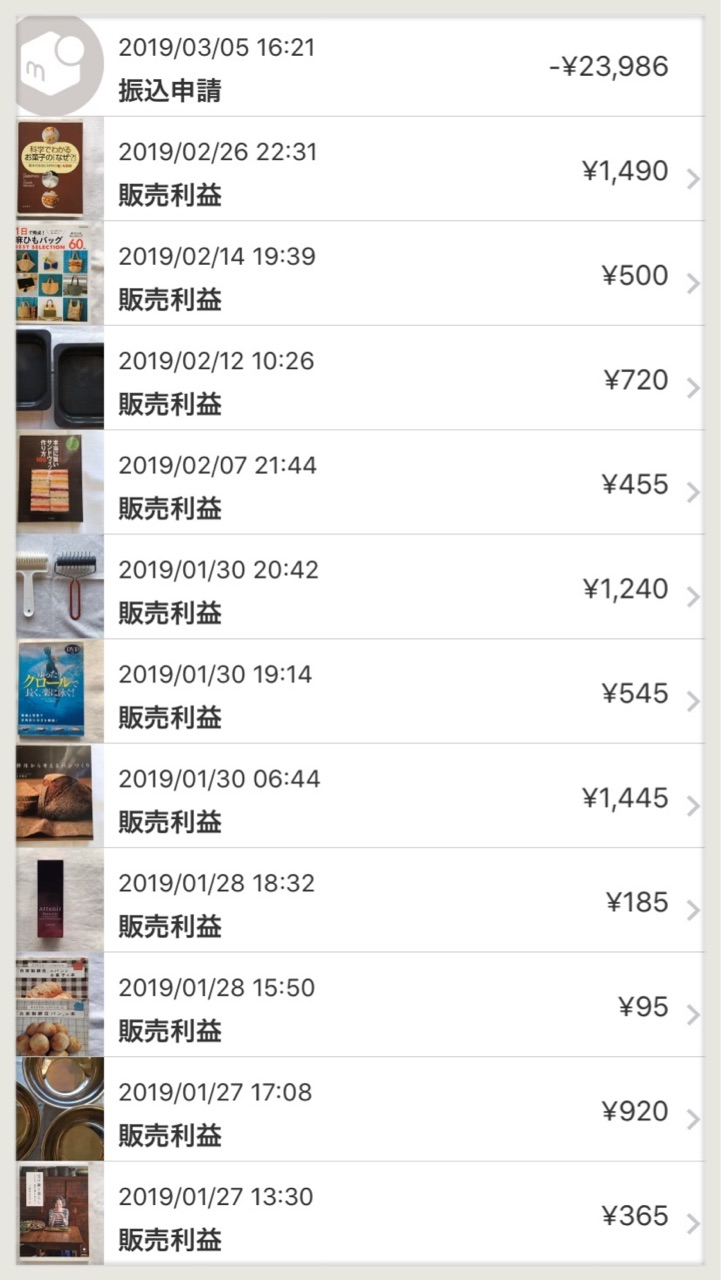
Task: View the ¥920 sale from 2019/01/27
Action: [400, 1111]
